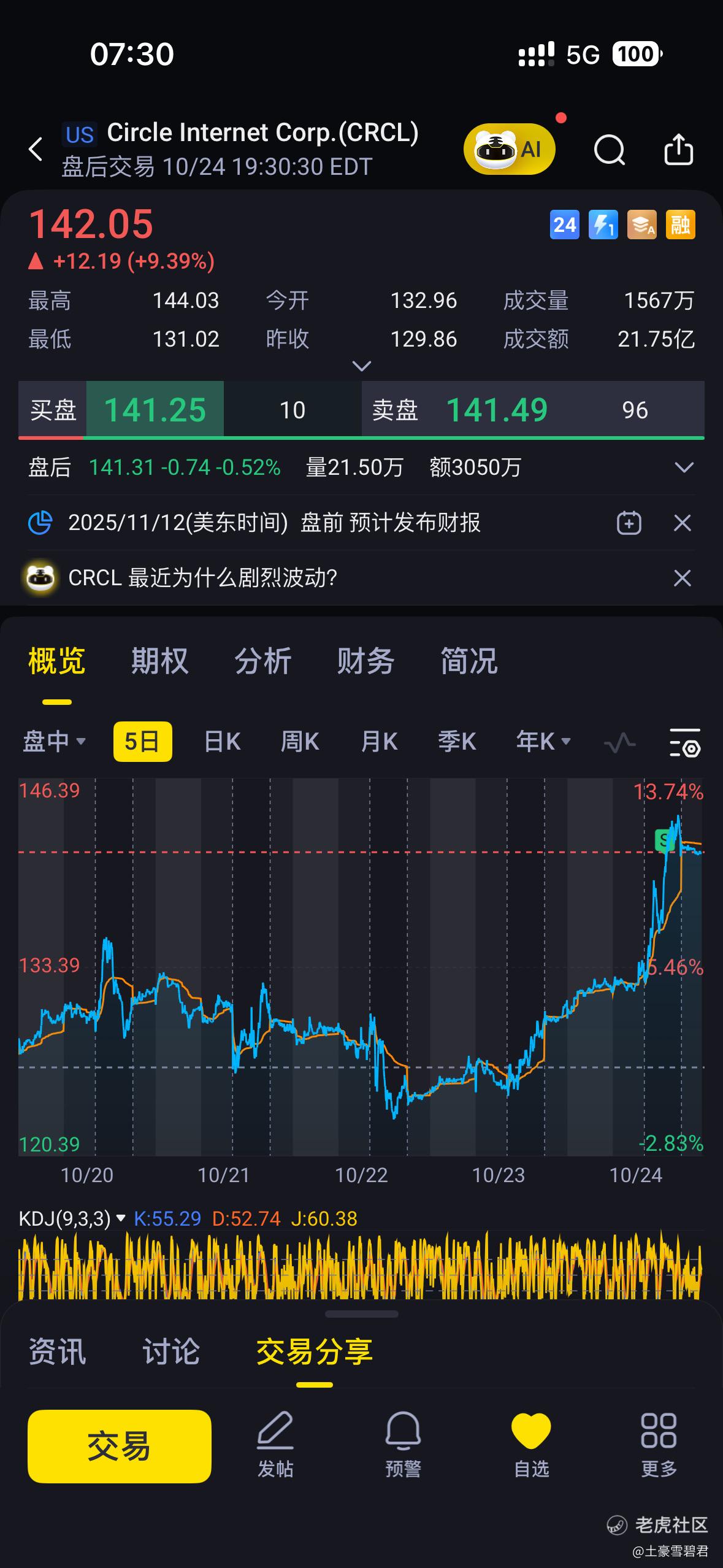The width and height of the screenshot is (723, 1568).
Task: Switch to the 期权 tab
Action: 159,661
